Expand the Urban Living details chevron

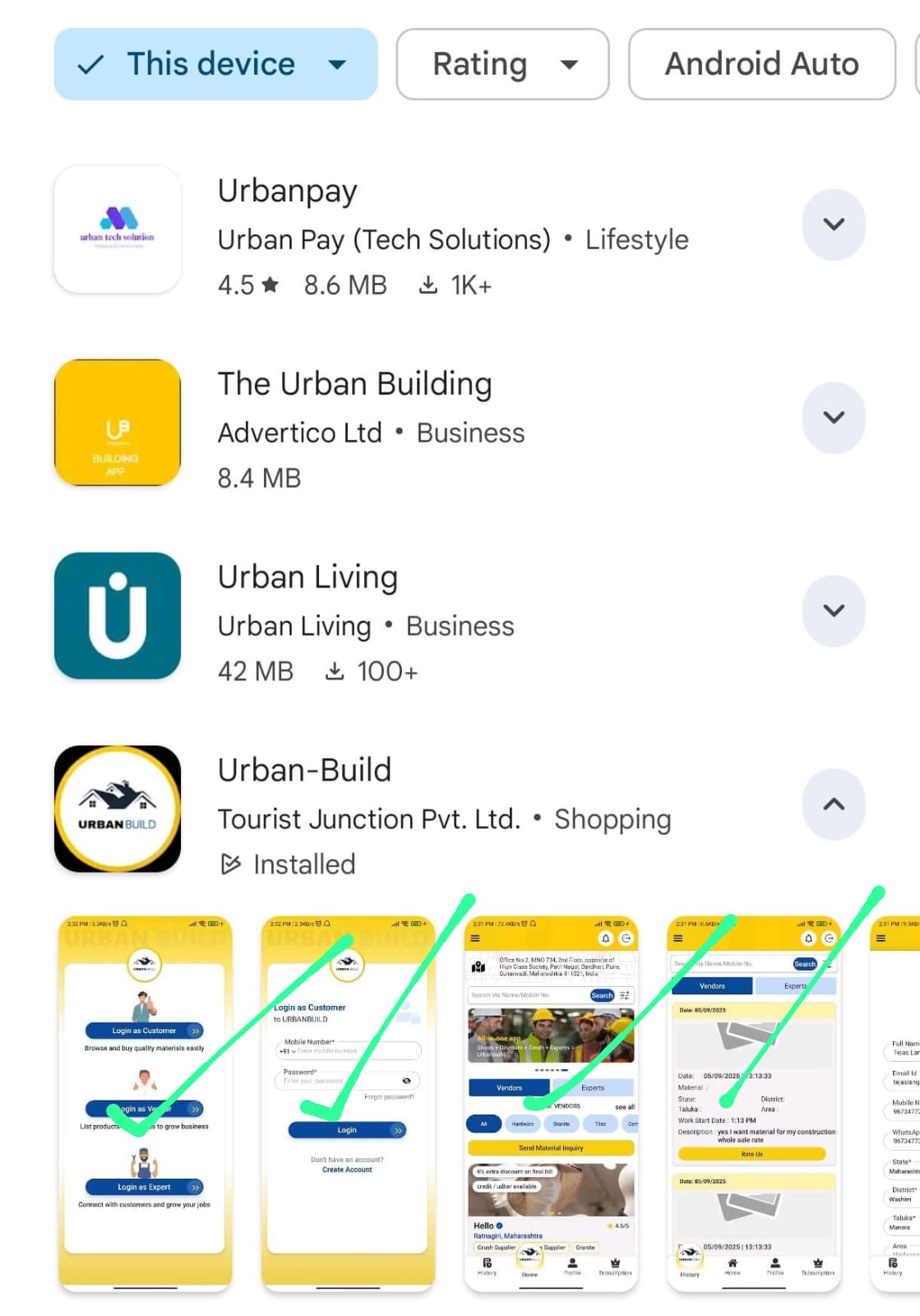(x=833, y=610)
